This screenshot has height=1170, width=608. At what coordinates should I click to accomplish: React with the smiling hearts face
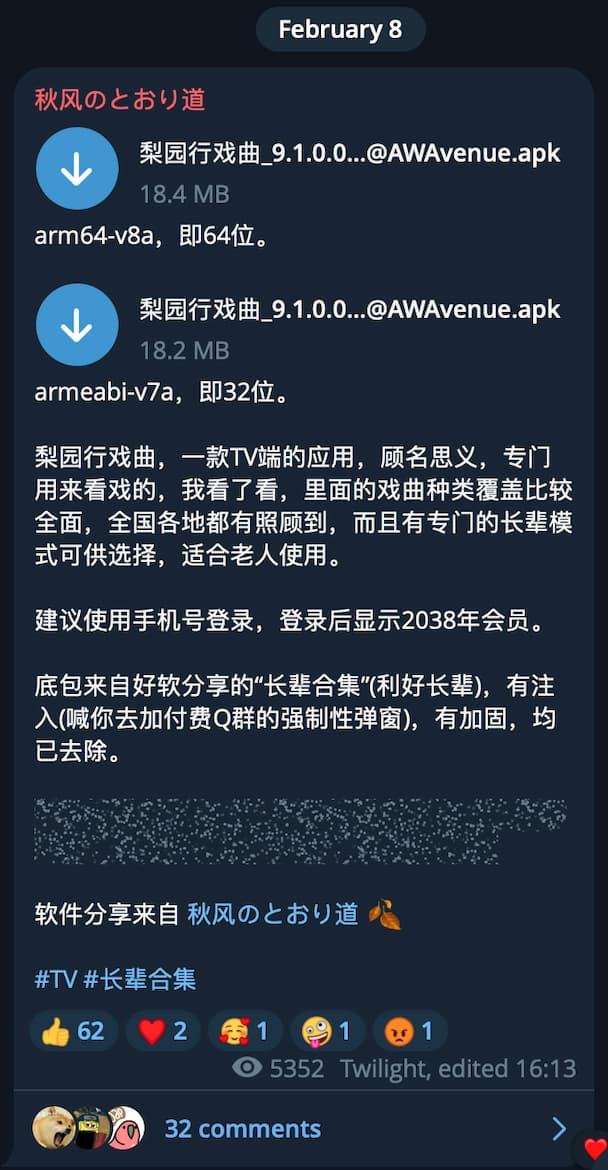[x=245, y=1031]
